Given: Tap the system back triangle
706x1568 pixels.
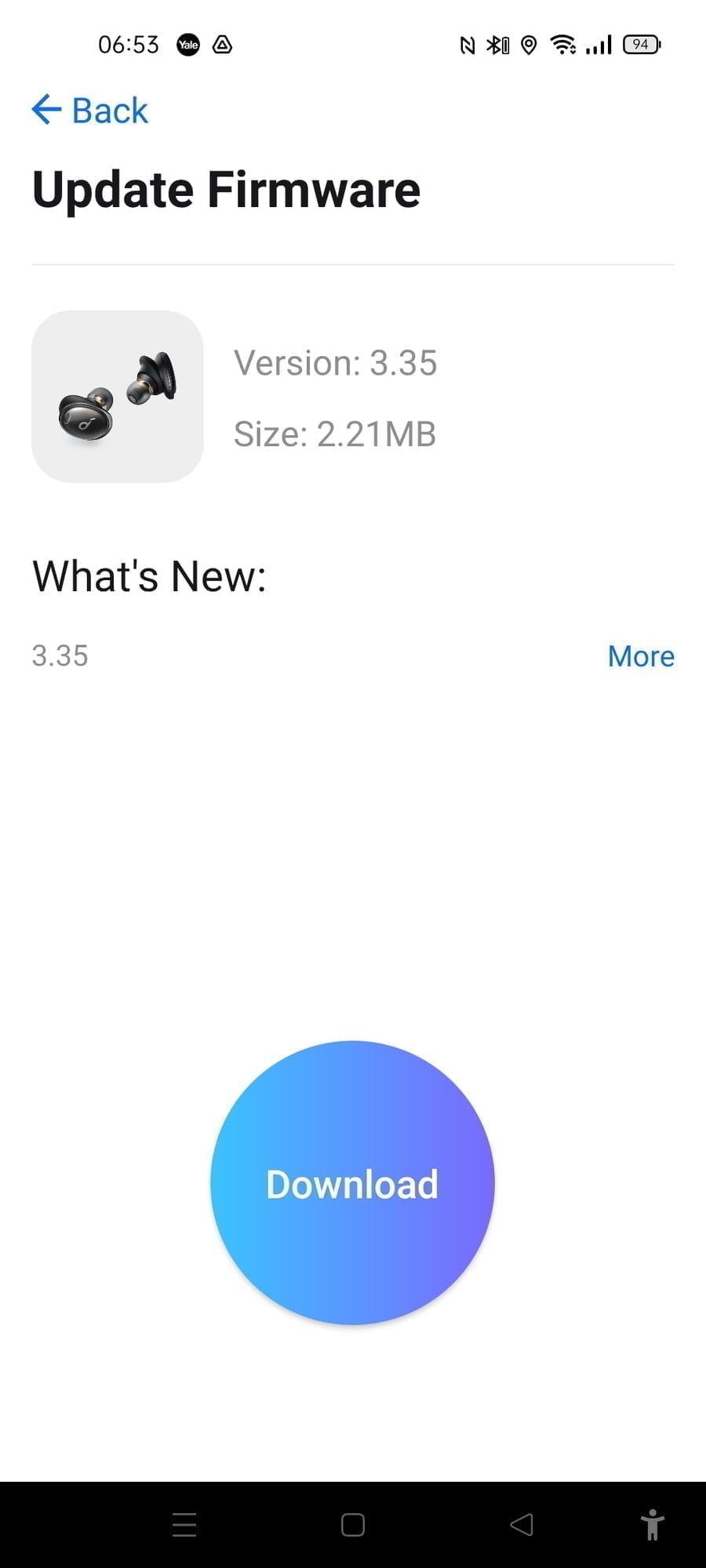Looking at the screenshot, I should click(522, 1525).
